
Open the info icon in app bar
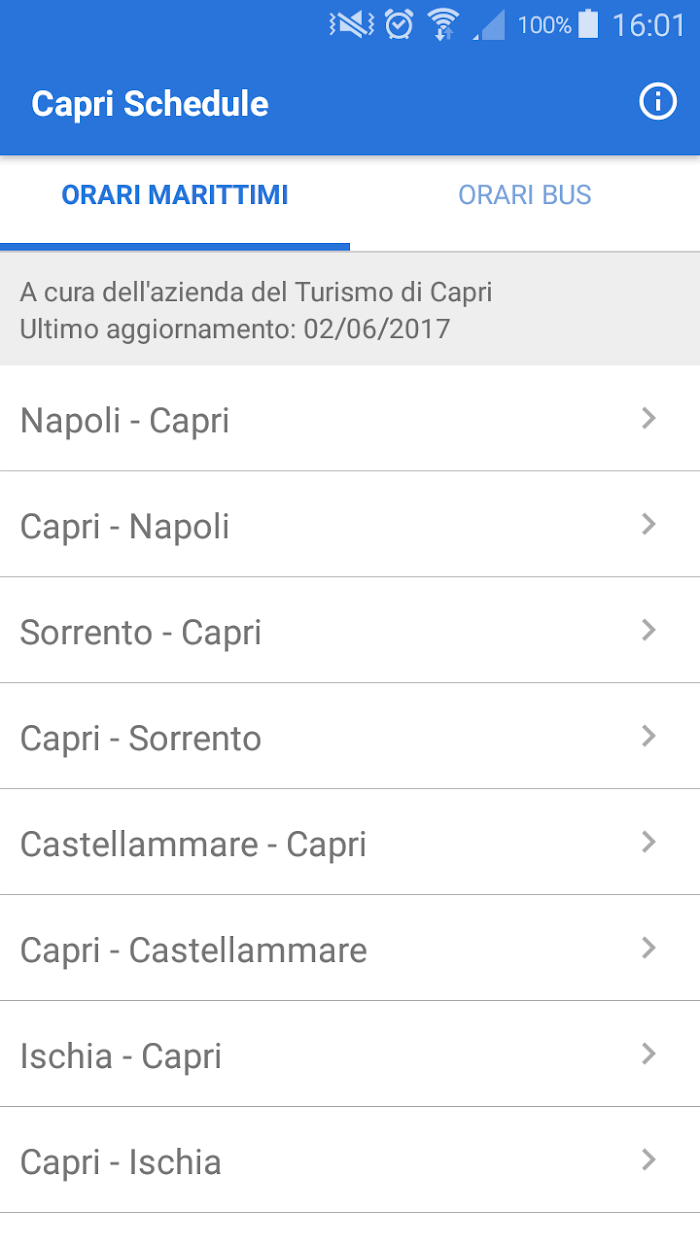[x=657, y=102]
